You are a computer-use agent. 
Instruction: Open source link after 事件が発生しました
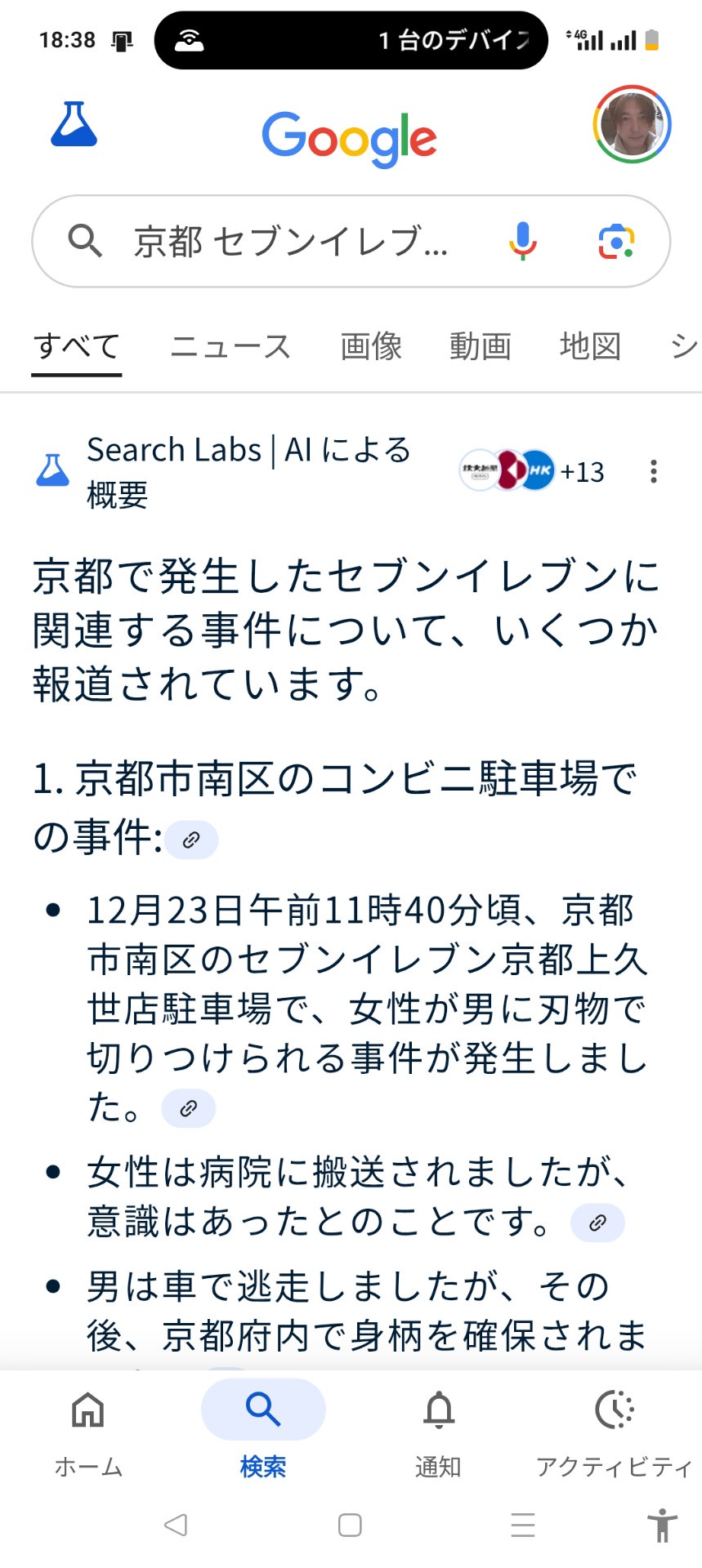pyautogui.click(x=189, y=1108)
